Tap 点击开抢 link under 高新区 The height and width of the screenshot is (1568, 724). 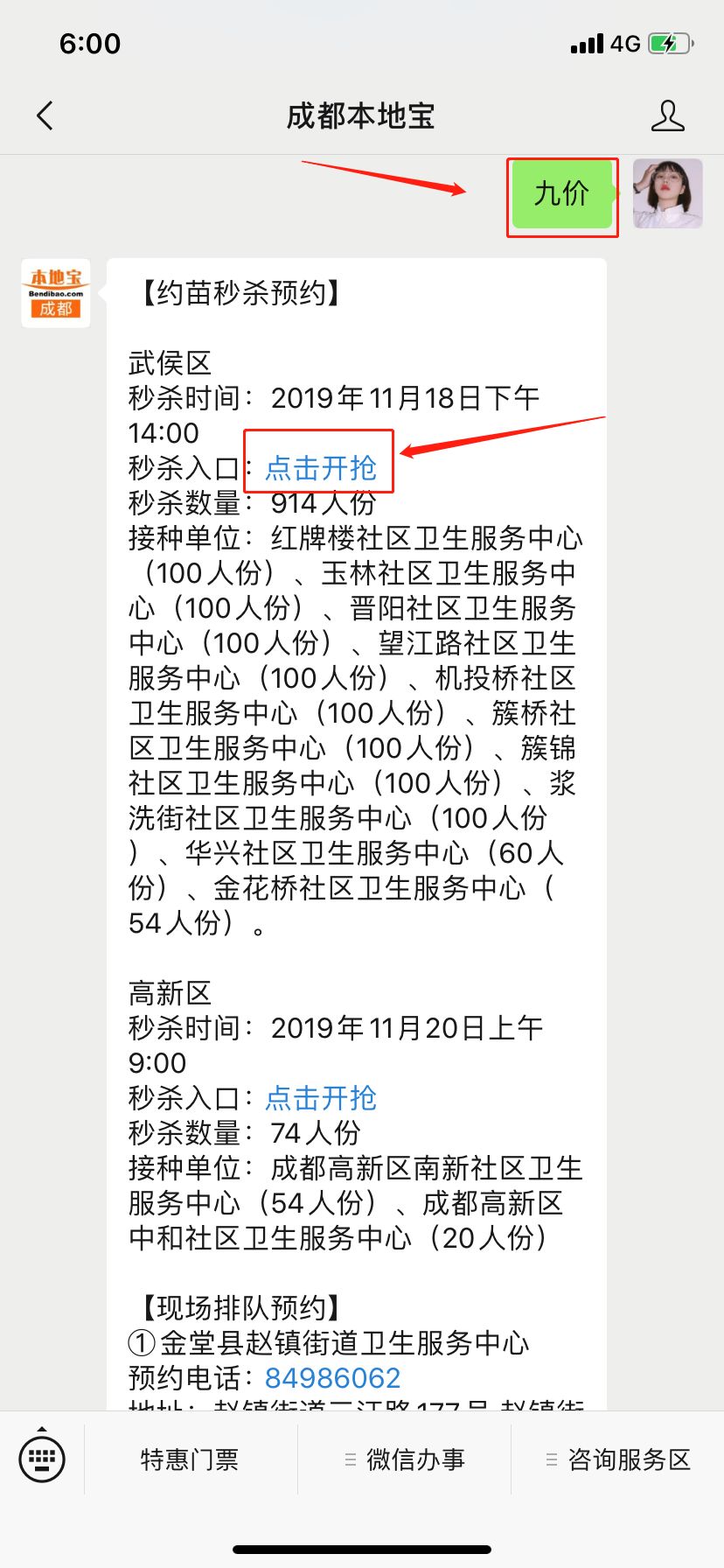[320, 1098]
